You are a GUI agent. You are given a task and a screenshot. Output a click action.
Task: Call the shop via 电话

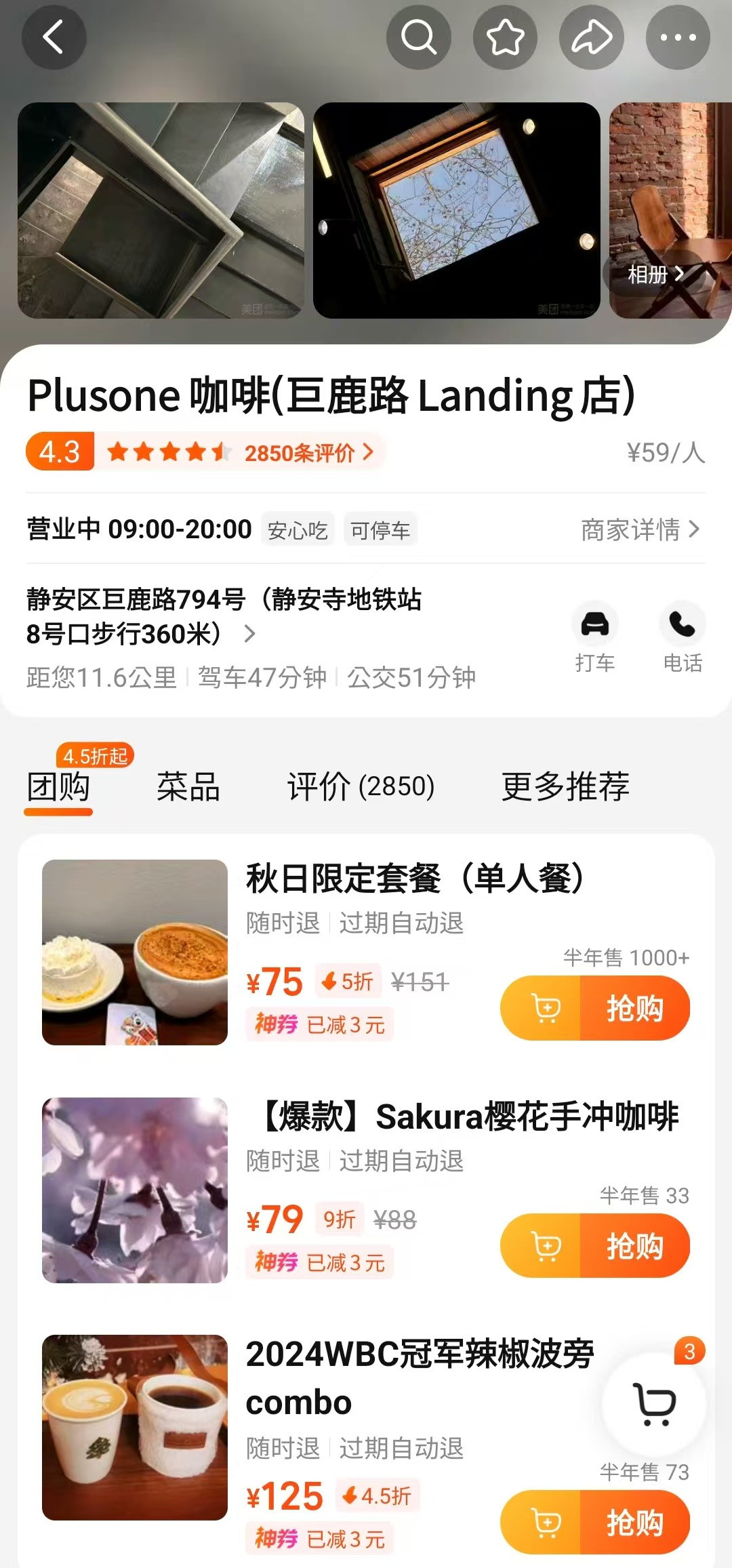pyautogui.click(x=682, y=637)
